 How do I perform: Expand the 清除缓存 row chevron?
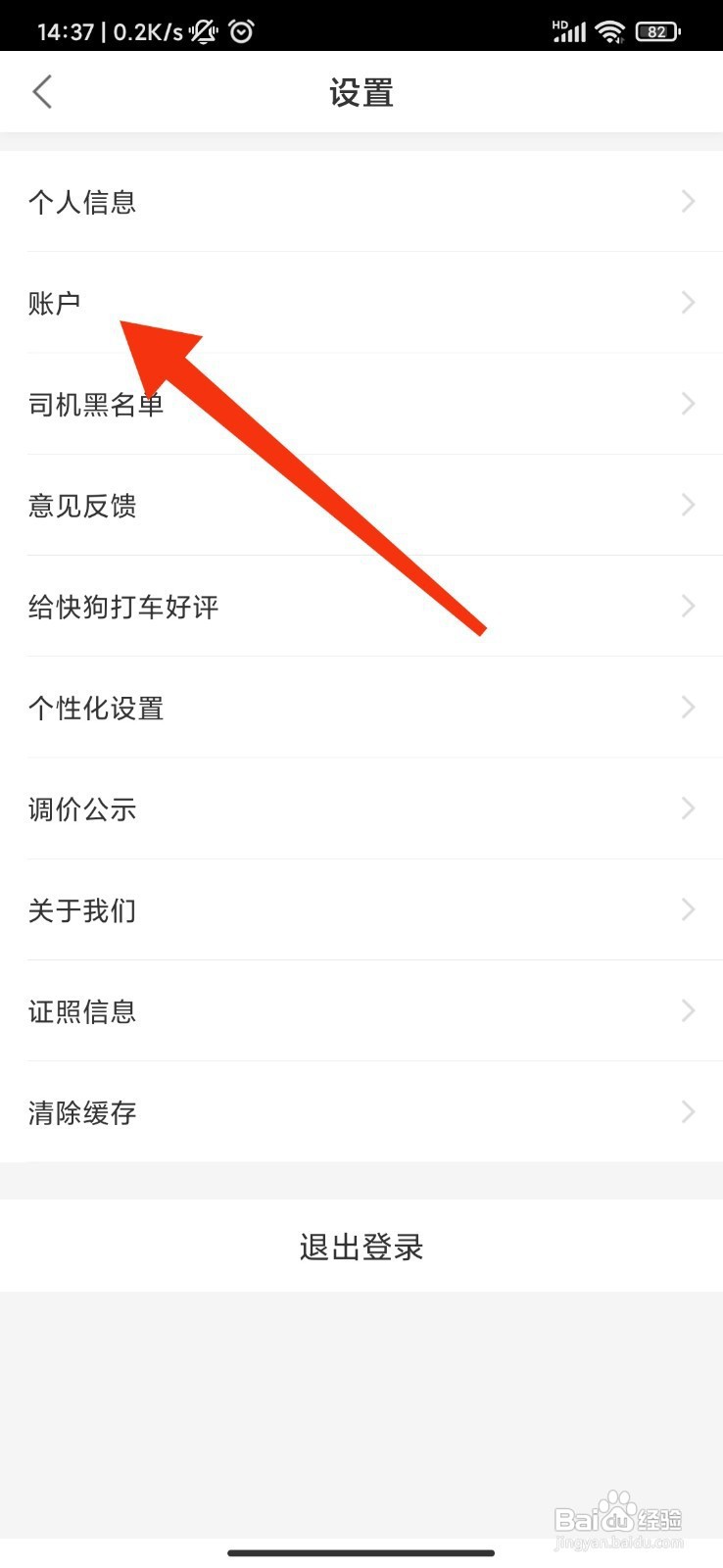point(688,1111)
